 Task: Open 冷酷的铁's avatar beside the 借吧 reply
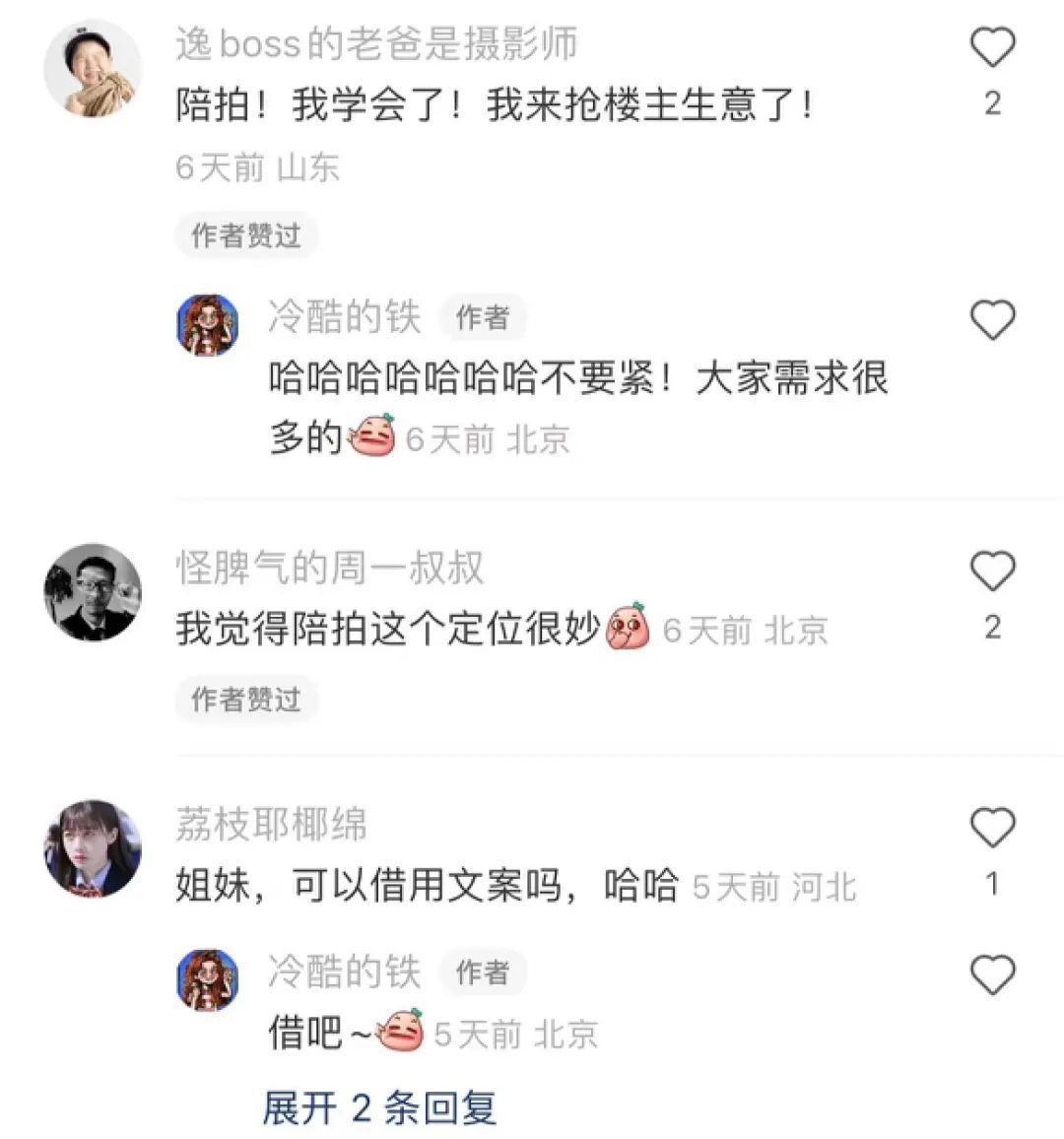pyautogui.click(x=207, y=979)
